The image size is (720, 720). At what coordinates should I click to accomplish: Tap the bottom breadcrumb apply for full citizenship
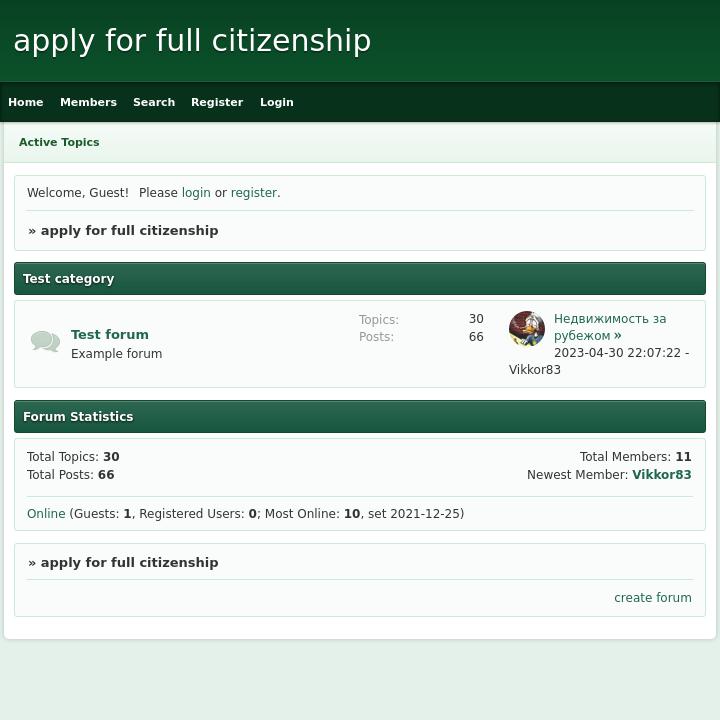[129, 563]
